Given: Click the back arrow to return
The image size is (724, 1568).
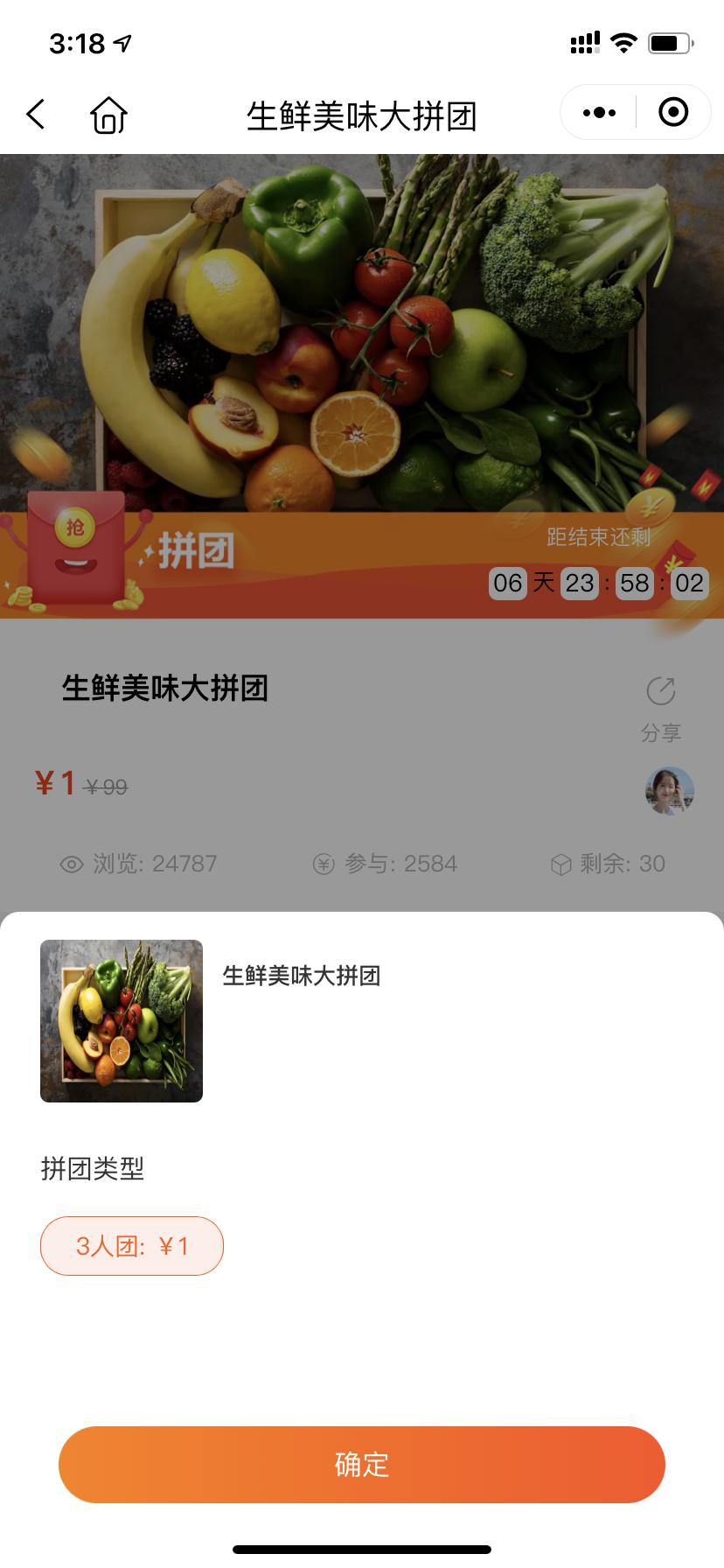Looking at the screenshot, I should (x=35, y=114).
